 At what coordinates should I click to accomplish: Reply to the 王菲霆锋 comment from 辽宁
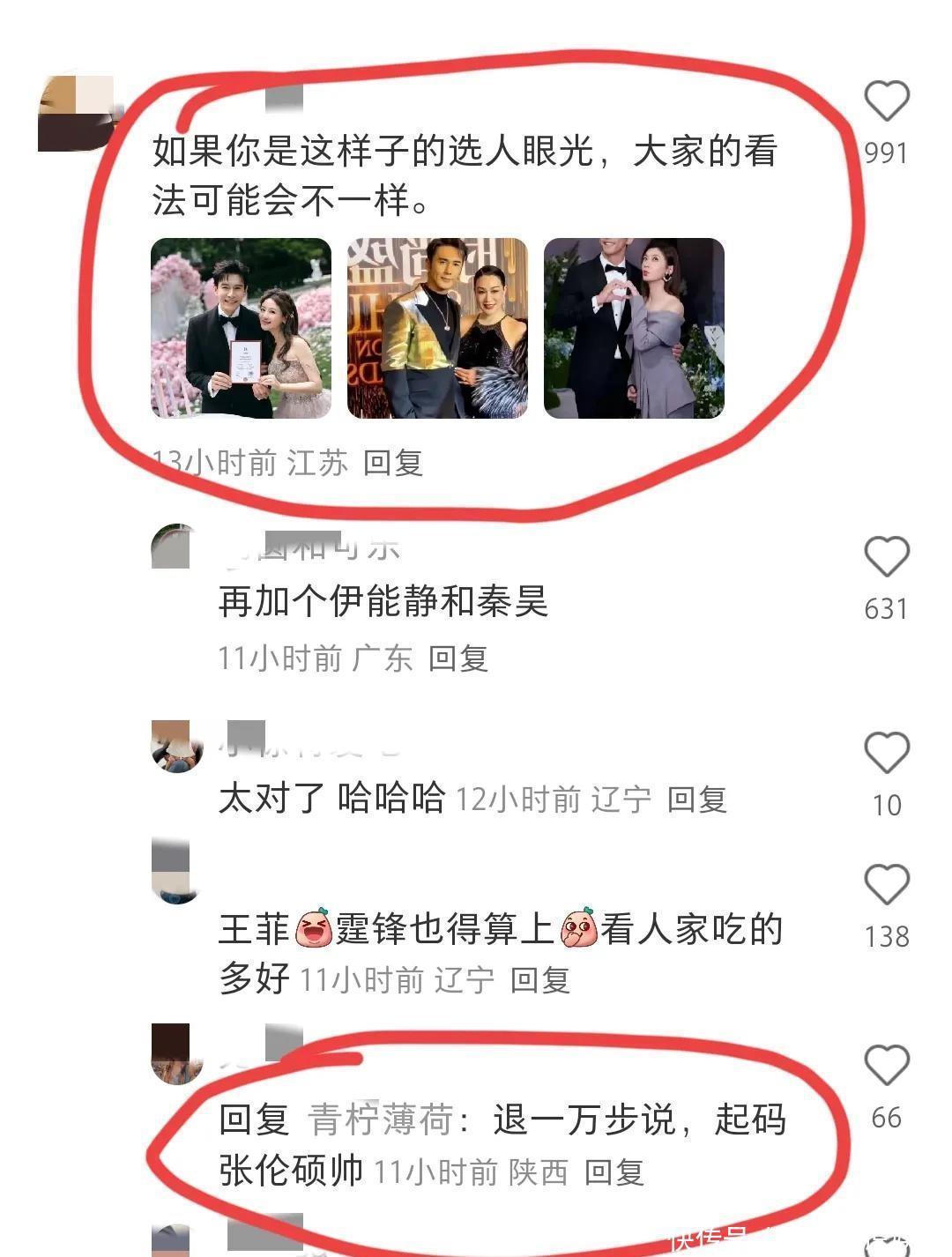pyautogui.click(x=540, y=979)
